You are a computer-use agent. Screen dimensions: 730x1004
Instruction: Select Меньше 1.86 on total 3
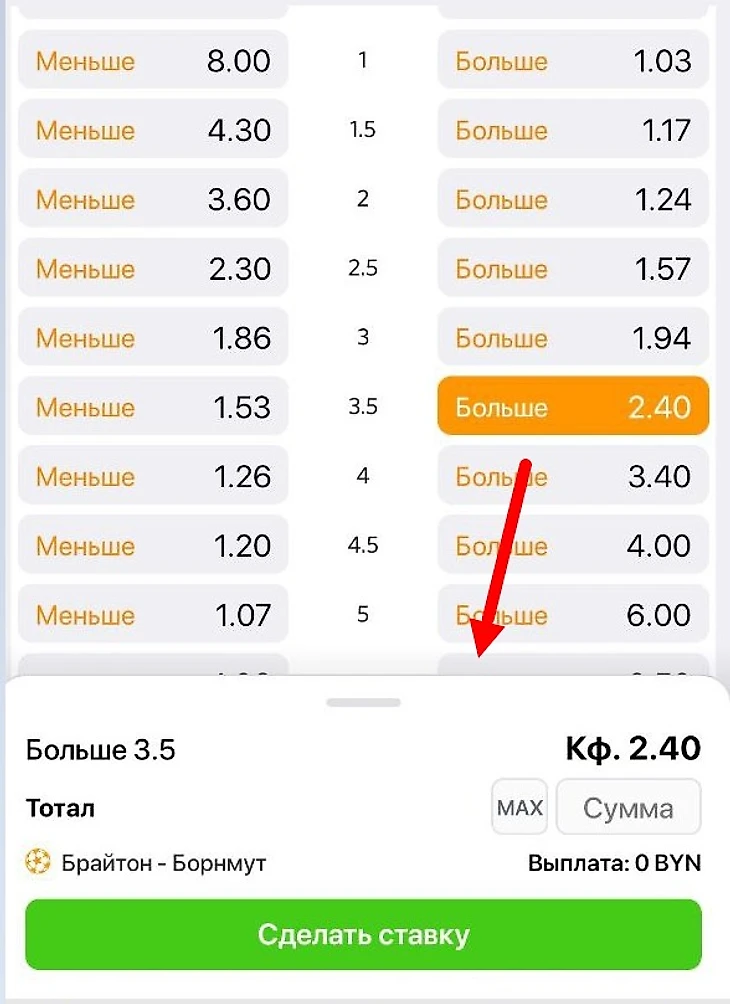(x=153, y=338)
